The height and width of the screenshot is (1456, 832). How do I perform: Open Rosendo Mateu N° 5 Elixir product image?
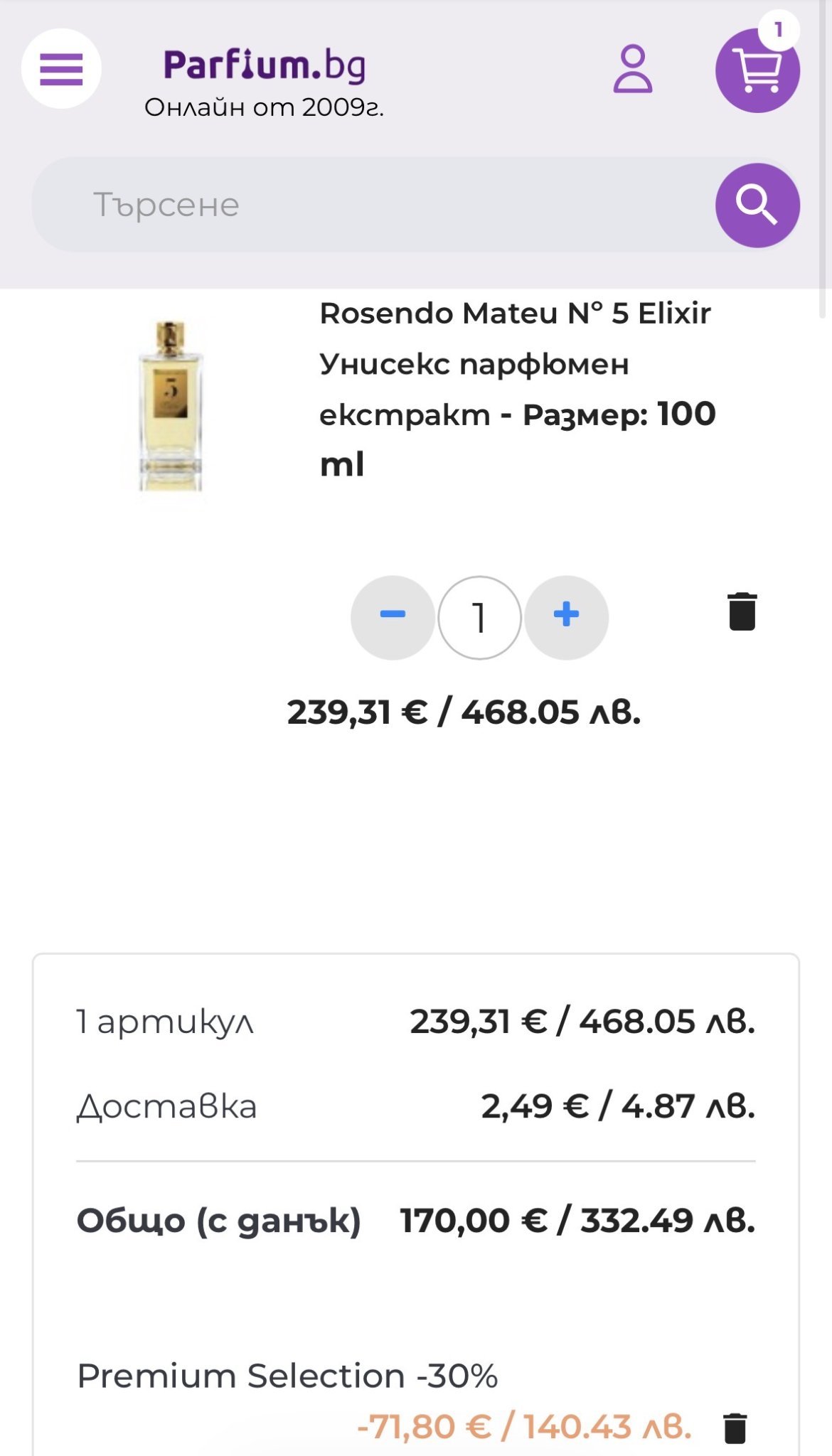pyautogui.click(x=171, y=405)
